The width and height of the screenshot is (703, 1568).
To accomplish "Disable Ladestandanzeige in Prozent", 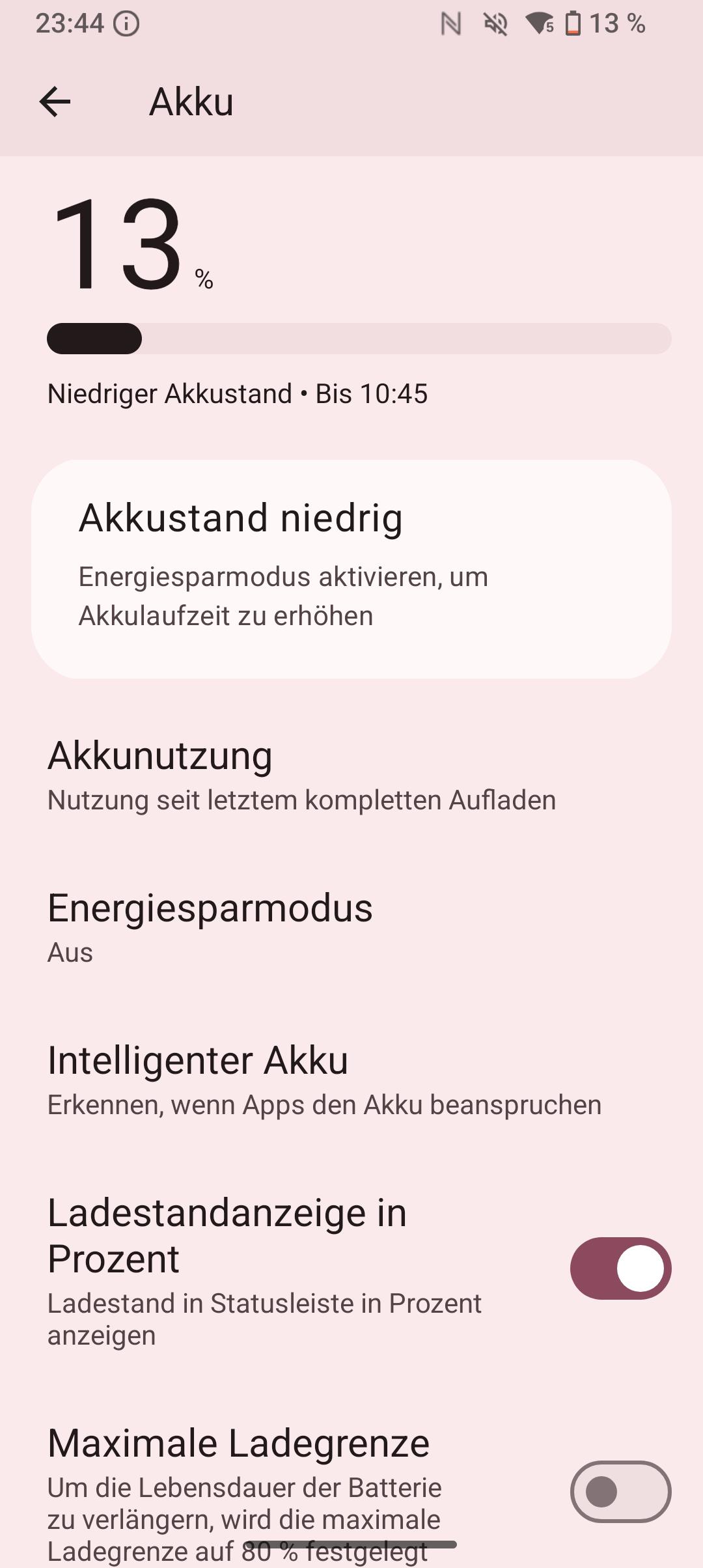I will coord(620,1268).
